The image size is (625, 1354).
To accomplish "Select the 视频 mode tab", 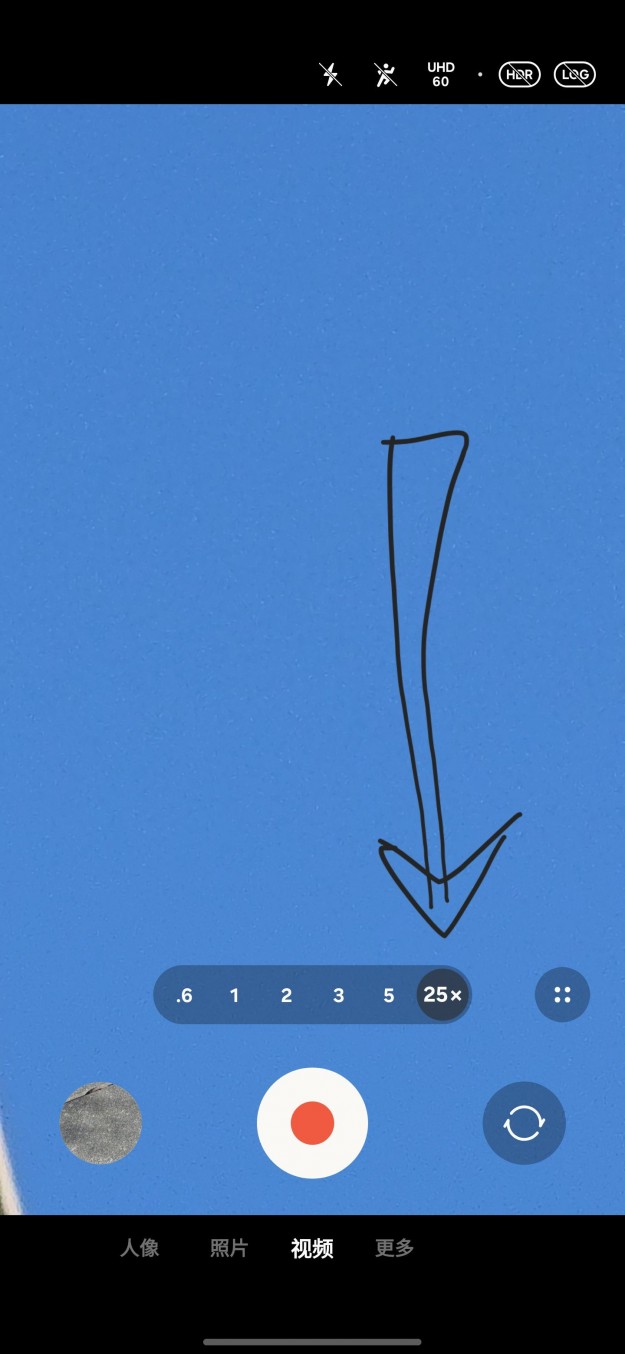I will tap(312, 1248).
